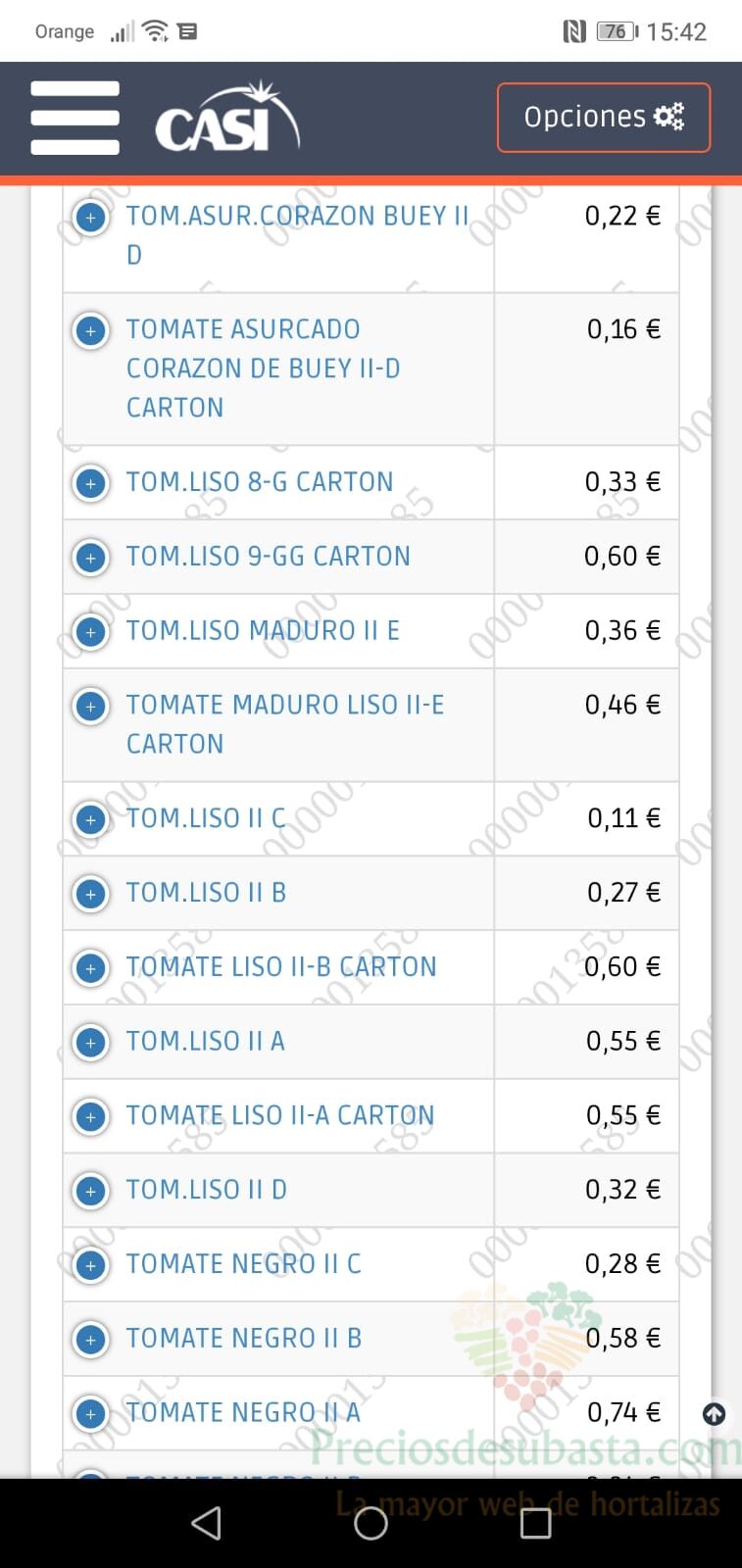This screenshot has width=742, height=1568.
Task: Expand the TOMATE NEGRO II A row
Action: 91,1413
